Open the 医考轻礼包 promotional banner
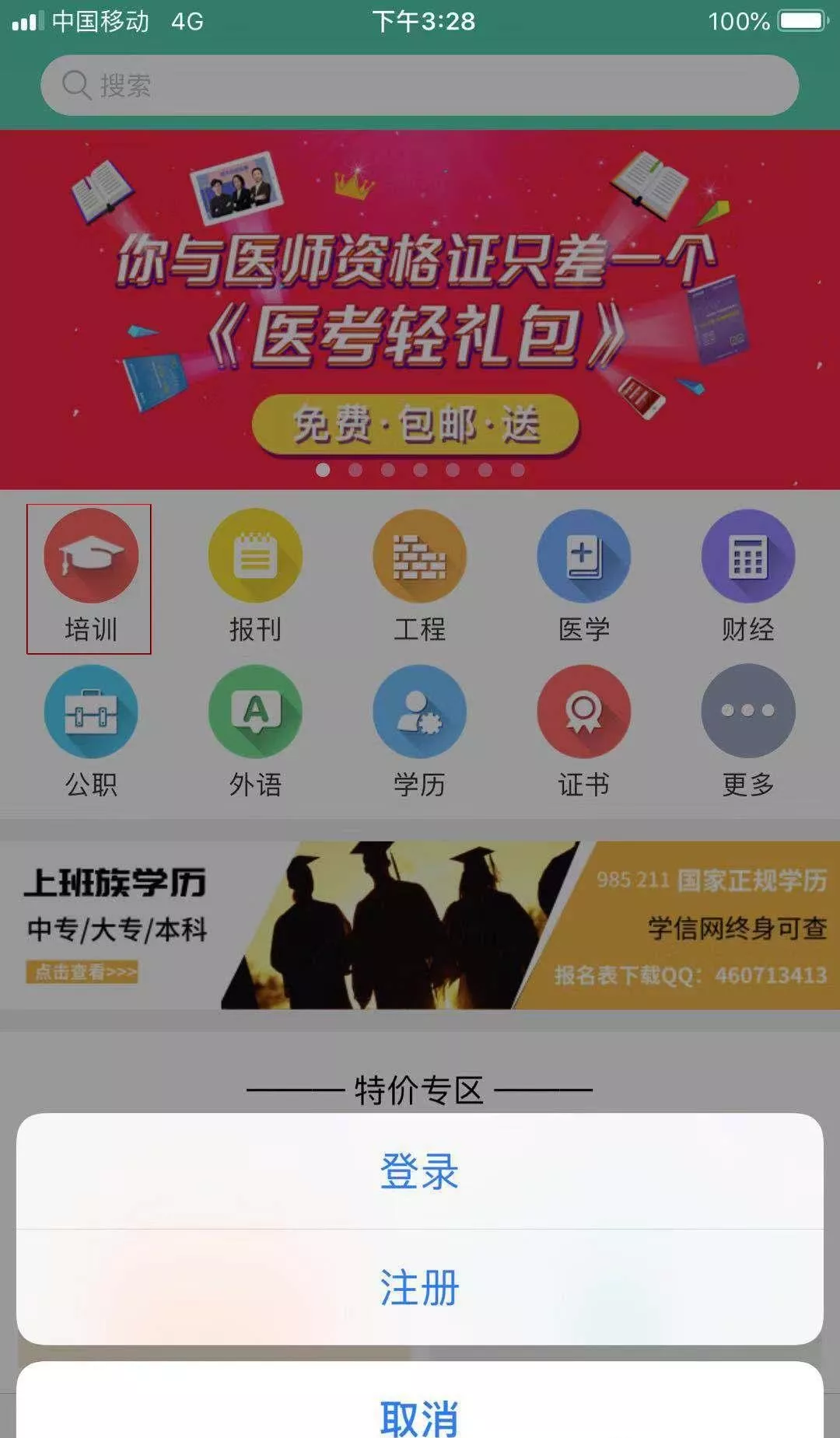The height and width of the screenshot is (1438, 840). click(x=419, y=311)
